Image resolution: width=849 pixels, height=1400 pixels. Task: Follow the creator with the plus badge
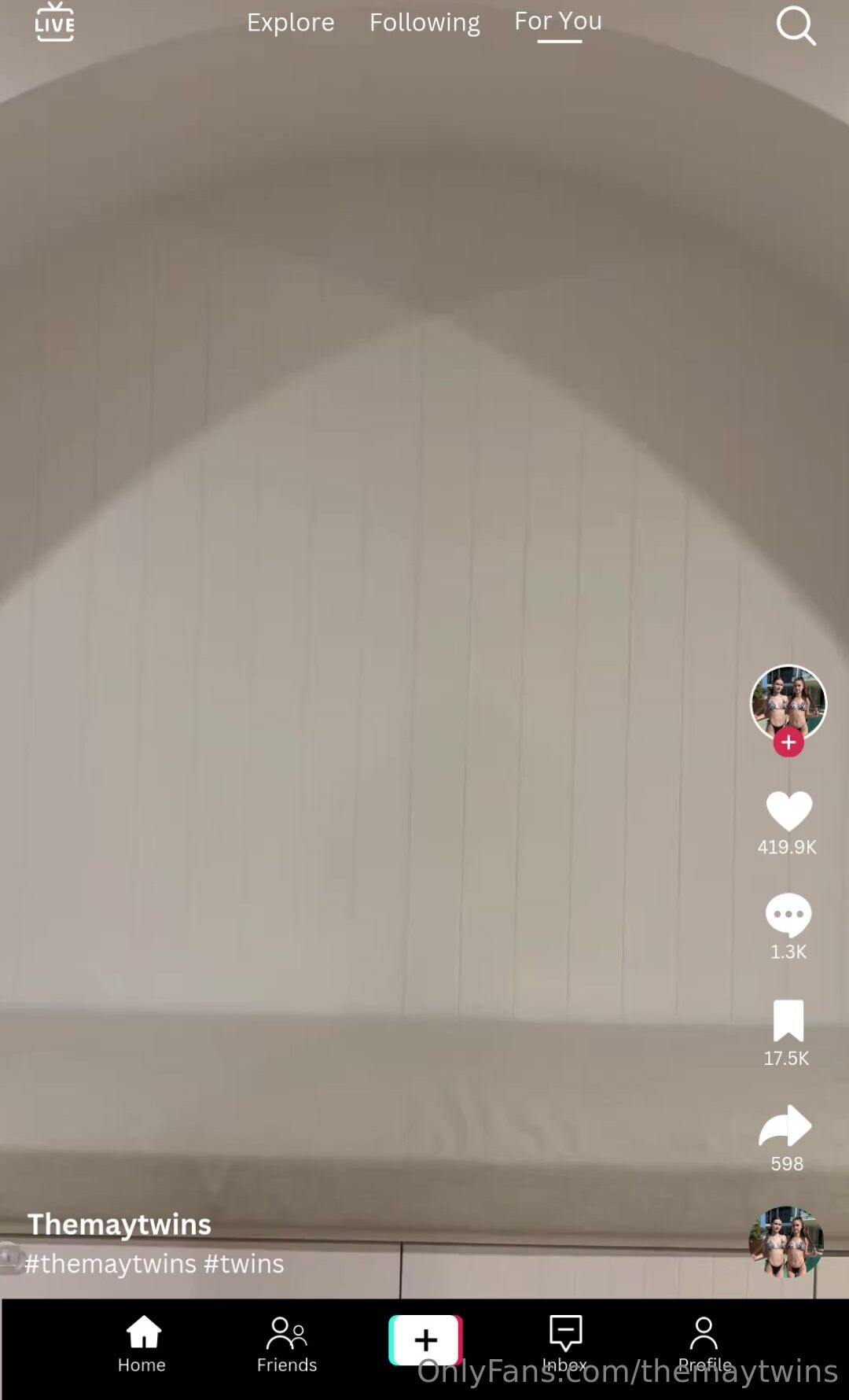pyautogui.click(x=788, y=742)
